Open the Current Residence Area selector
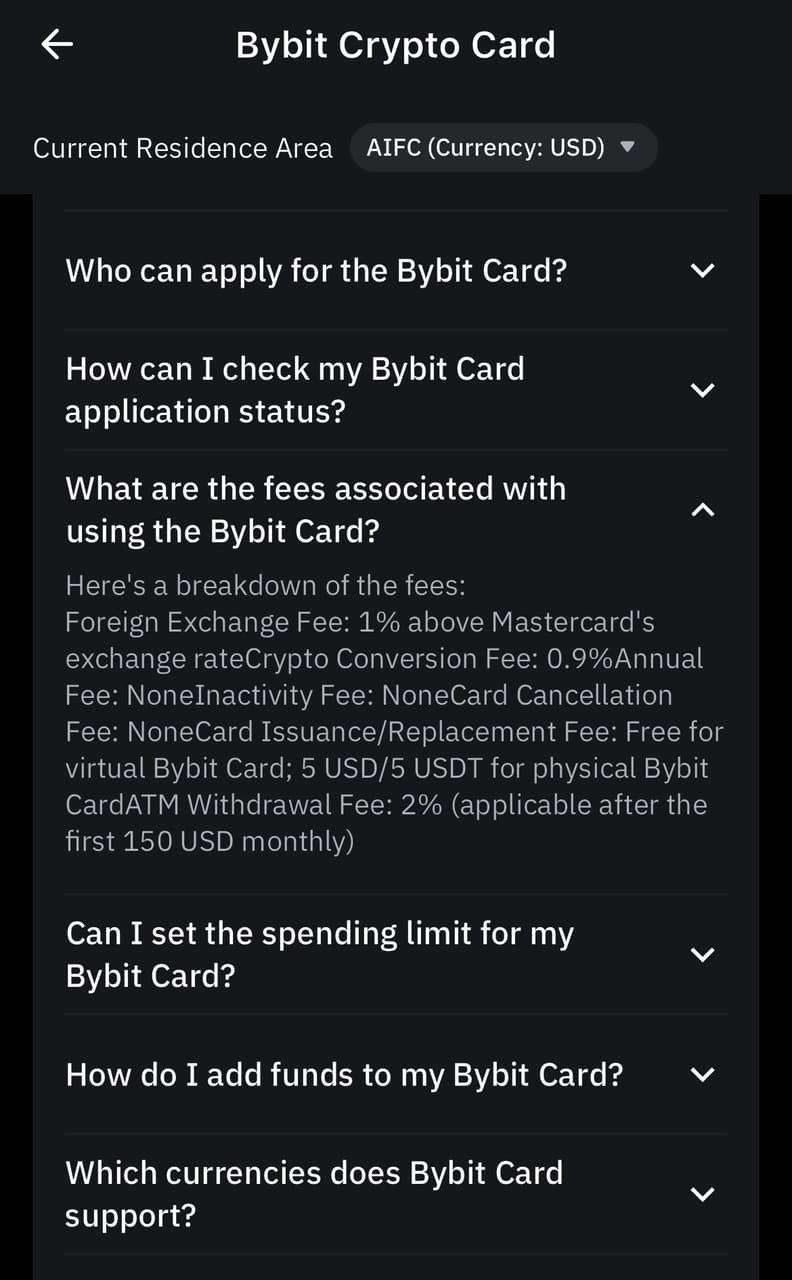The width and height of the screenshot is (792, 1280). coord(504,147)
